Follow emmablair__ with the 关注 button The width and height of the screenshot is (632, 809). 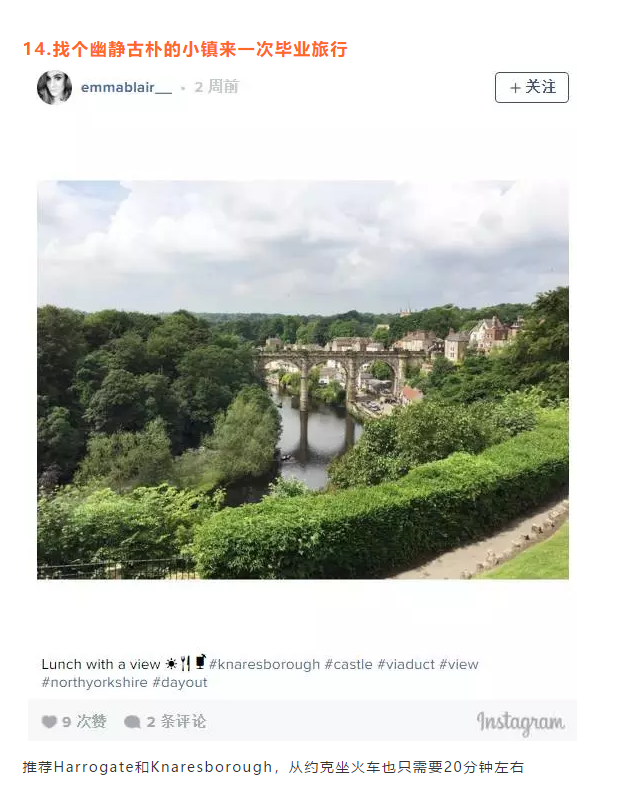click(531, 88)
